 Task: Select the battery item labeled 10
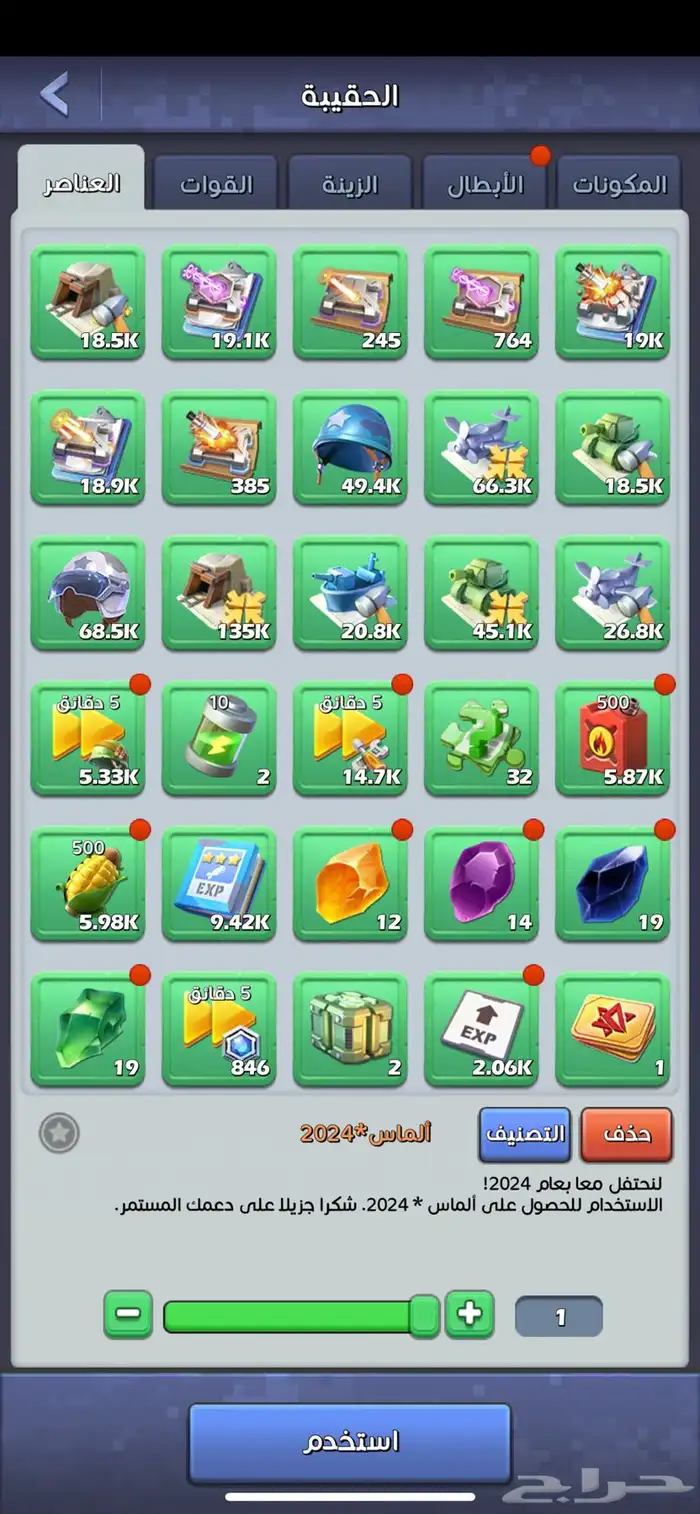click(x=219, y=739)
